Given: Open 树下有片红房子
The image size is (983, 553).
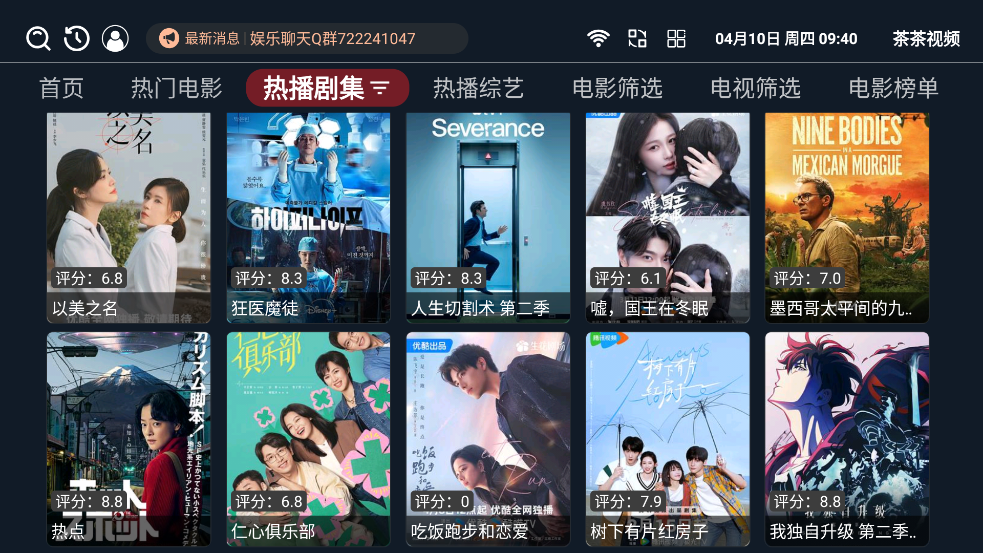Looking at the screenshot, I should [x=668, y=438].
